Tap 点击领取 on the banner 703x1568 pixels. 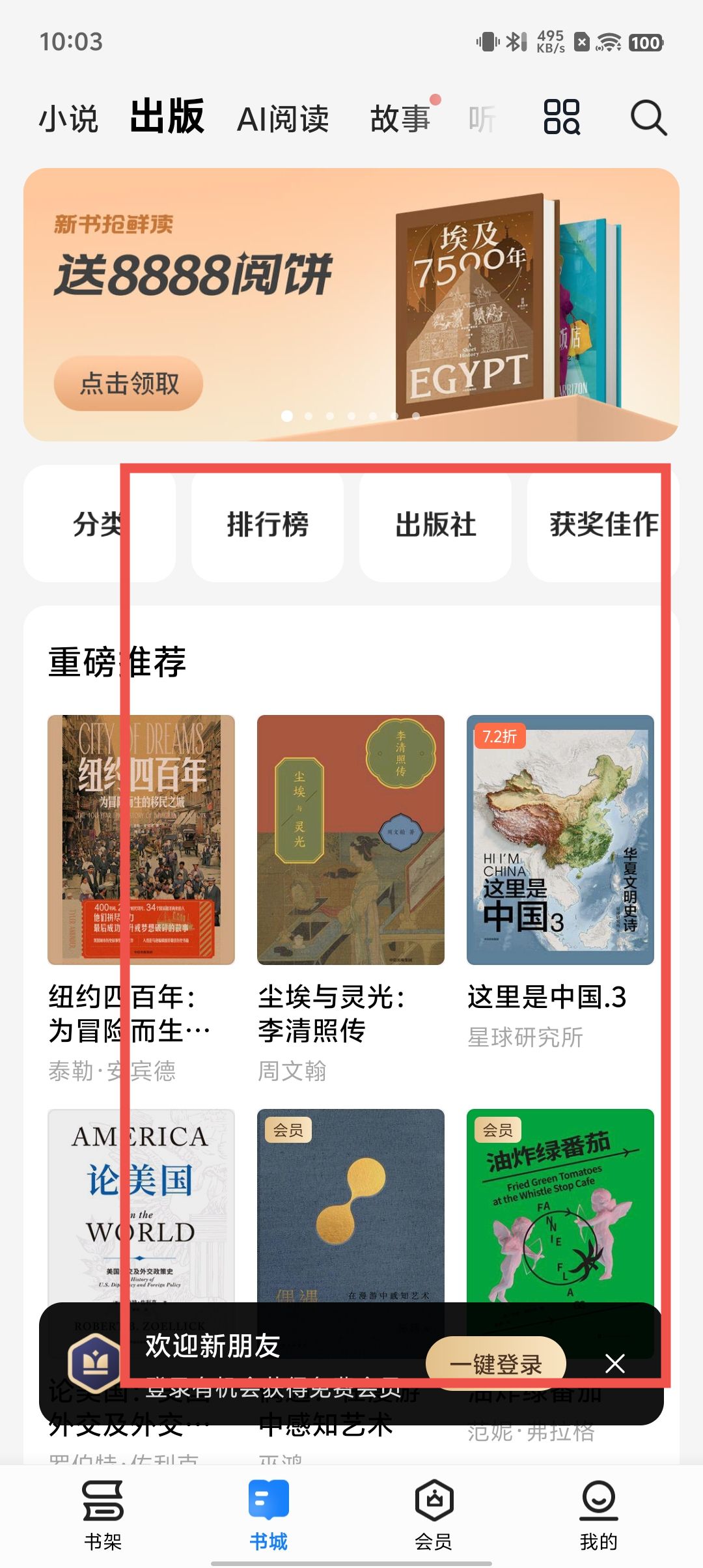point(129,384)
